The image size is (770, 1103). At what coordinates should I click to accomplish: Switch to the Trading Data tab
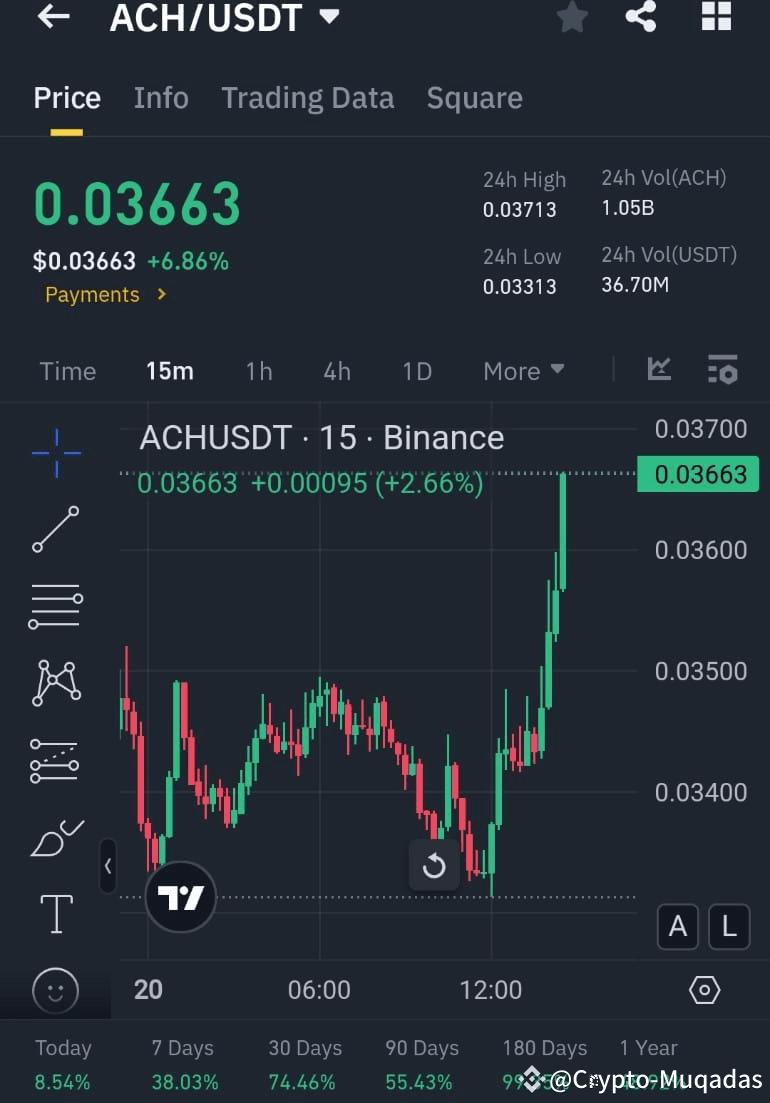(x=307, y=97)
